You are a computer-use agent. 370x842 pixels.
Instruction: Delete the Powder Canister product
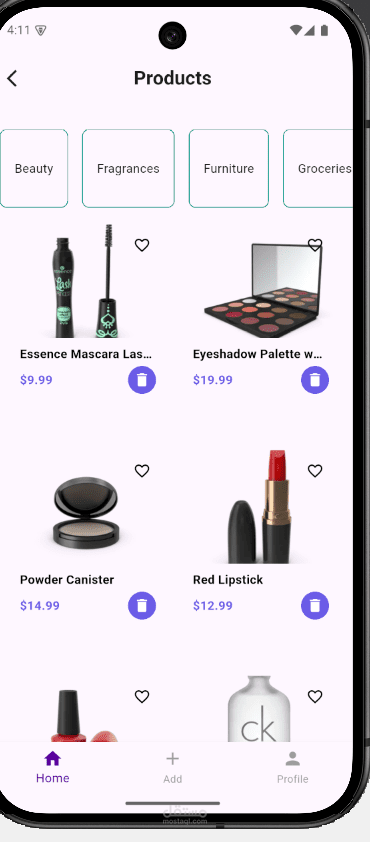coord(142,606)
